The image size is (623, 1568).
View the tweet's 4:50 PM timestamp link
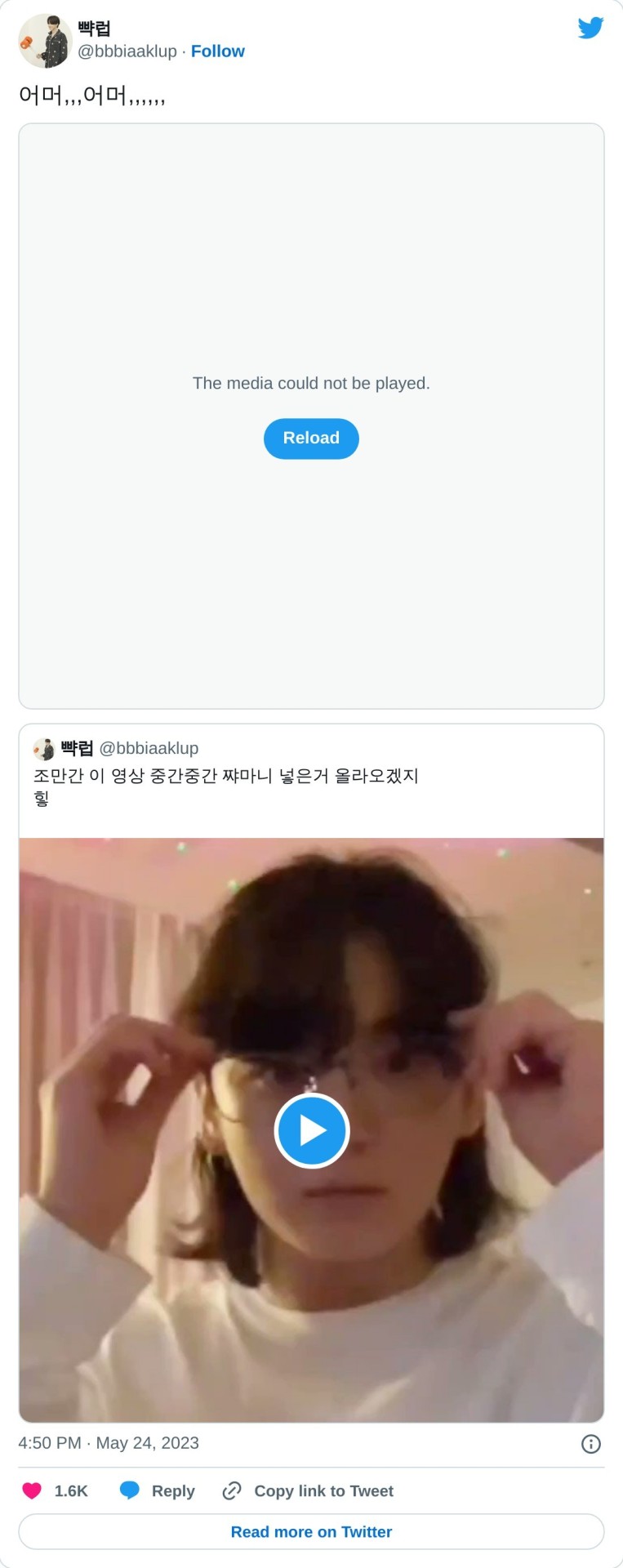[x=109, y=1443]
